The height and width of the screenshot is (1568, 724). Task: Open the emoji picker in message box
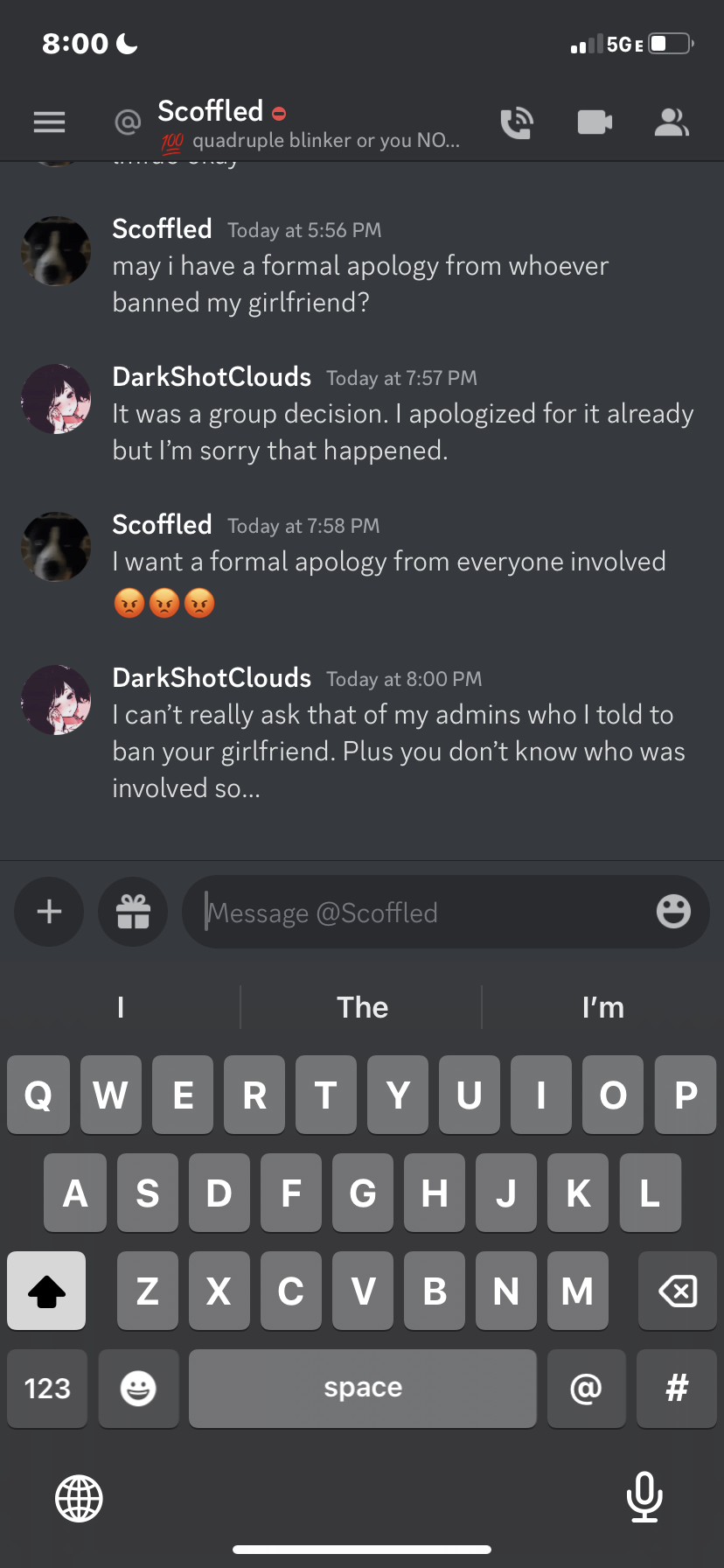coord(673,912)
